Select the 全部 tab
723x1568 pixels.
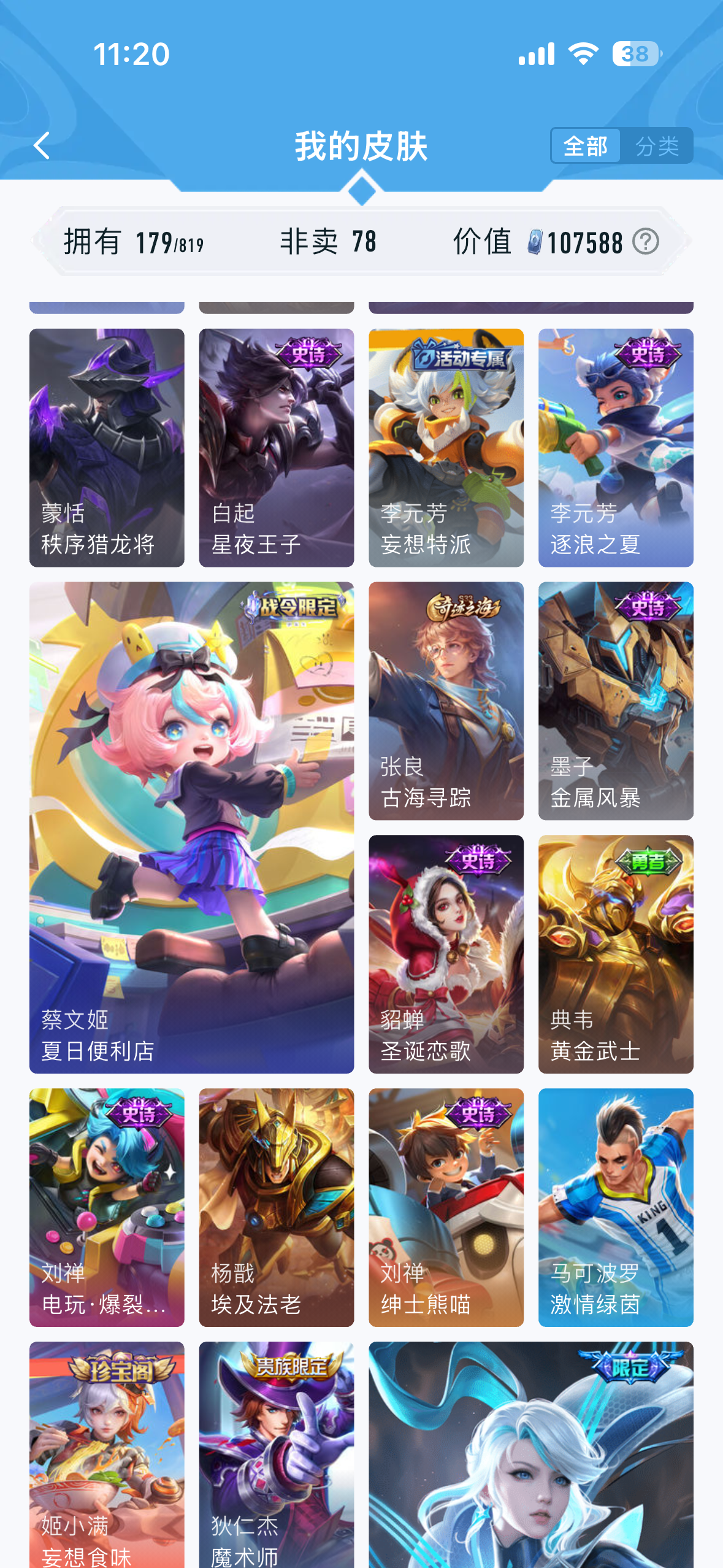click(586, 146)
